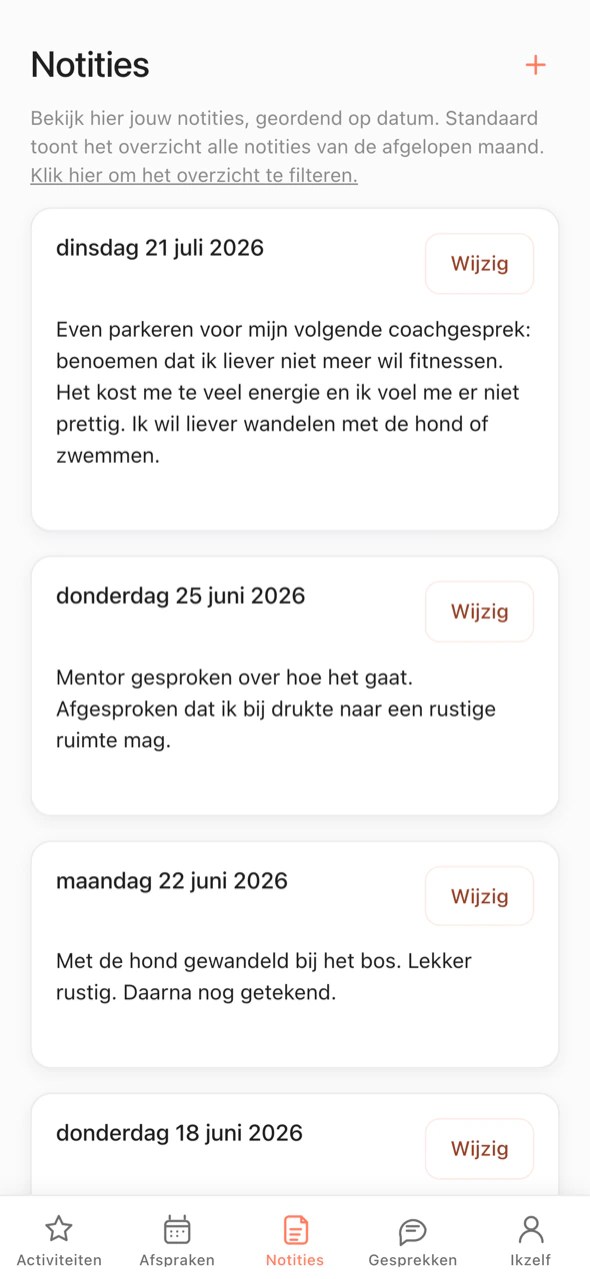The height and width of the screenshot is (1279, 590).
Task: Select the Notities tab
Action: point(295,1241)
